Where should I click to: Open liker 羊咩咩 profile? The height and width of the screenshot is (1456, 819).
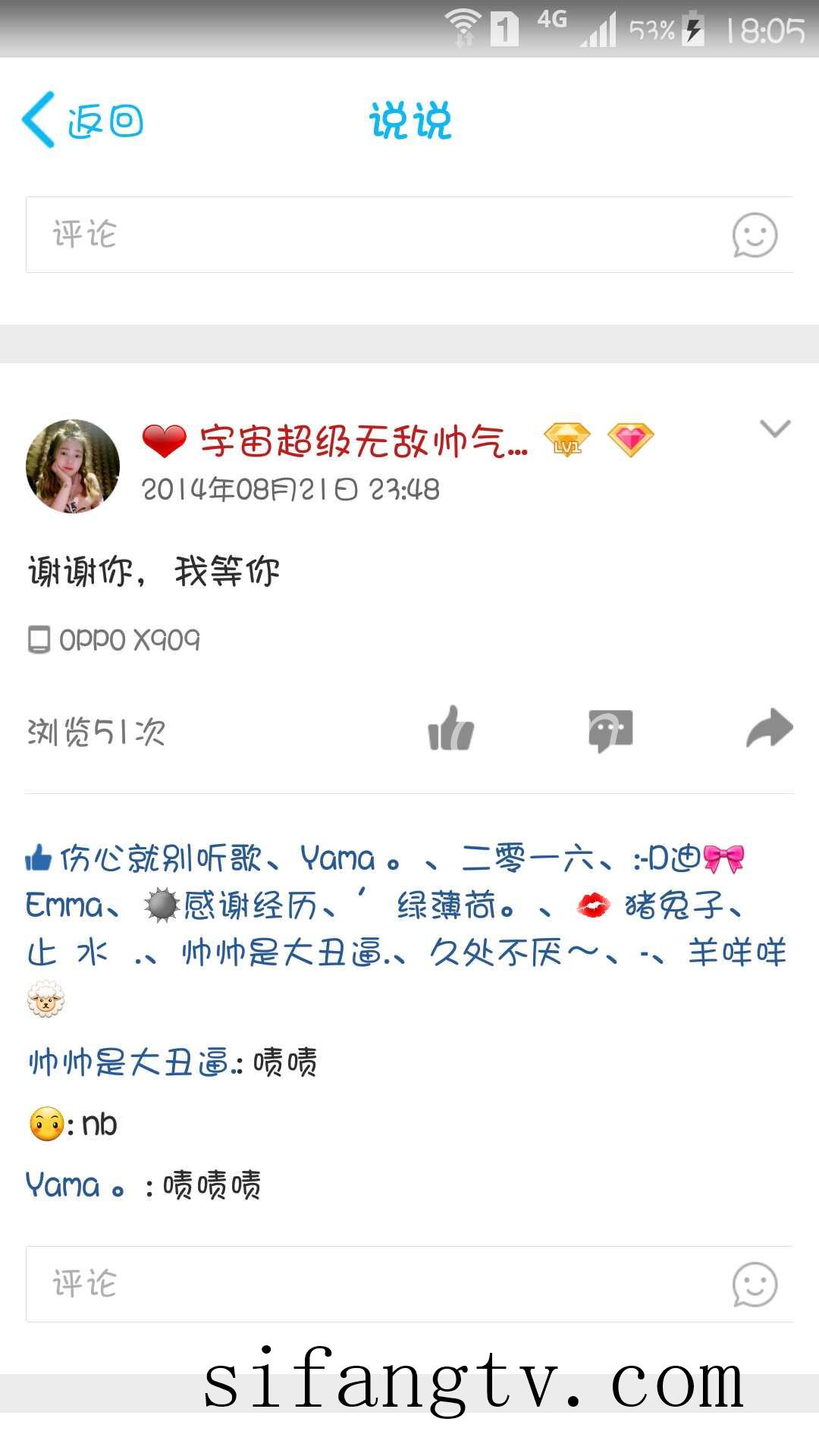point(736,952)
